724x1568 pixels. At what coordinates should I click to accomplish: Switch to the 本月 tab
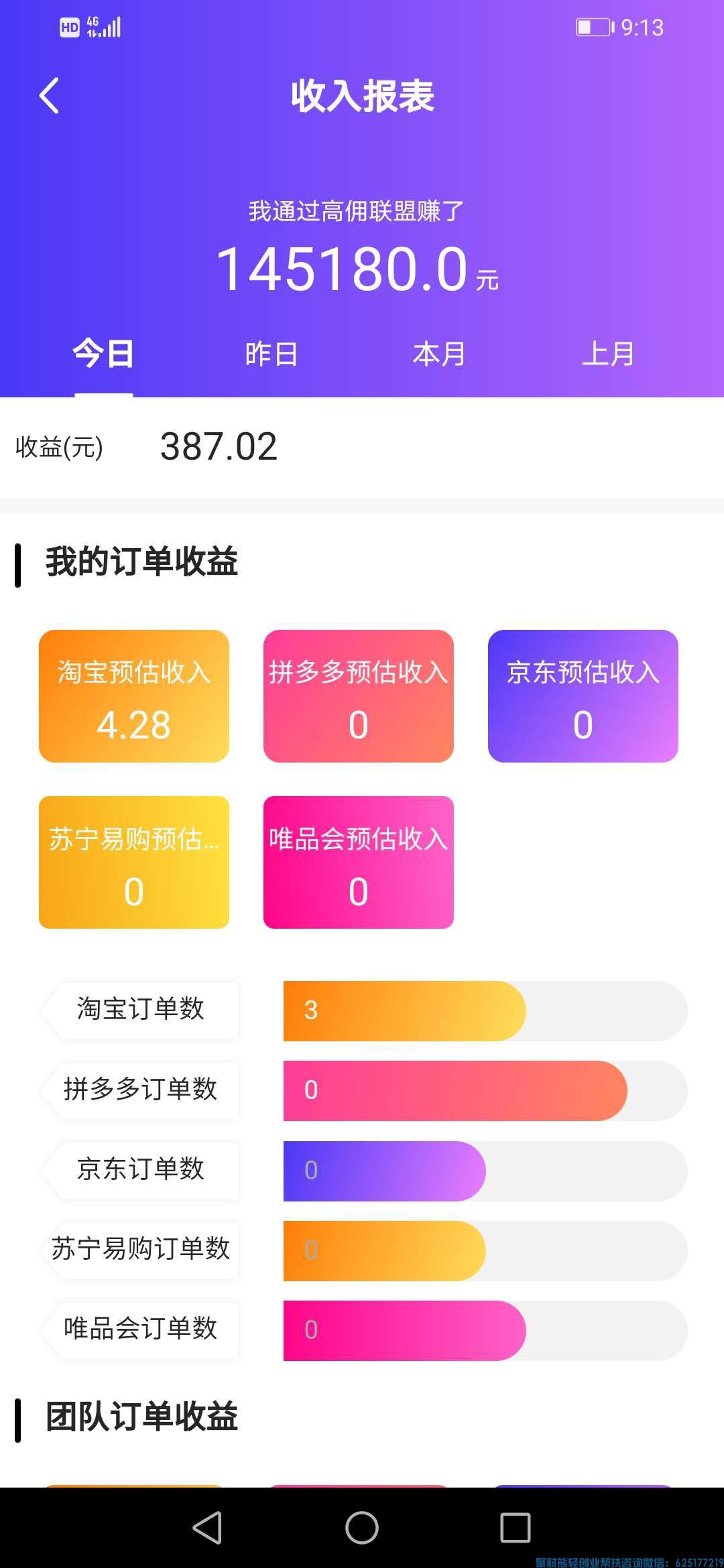click(x=439, y=354)
